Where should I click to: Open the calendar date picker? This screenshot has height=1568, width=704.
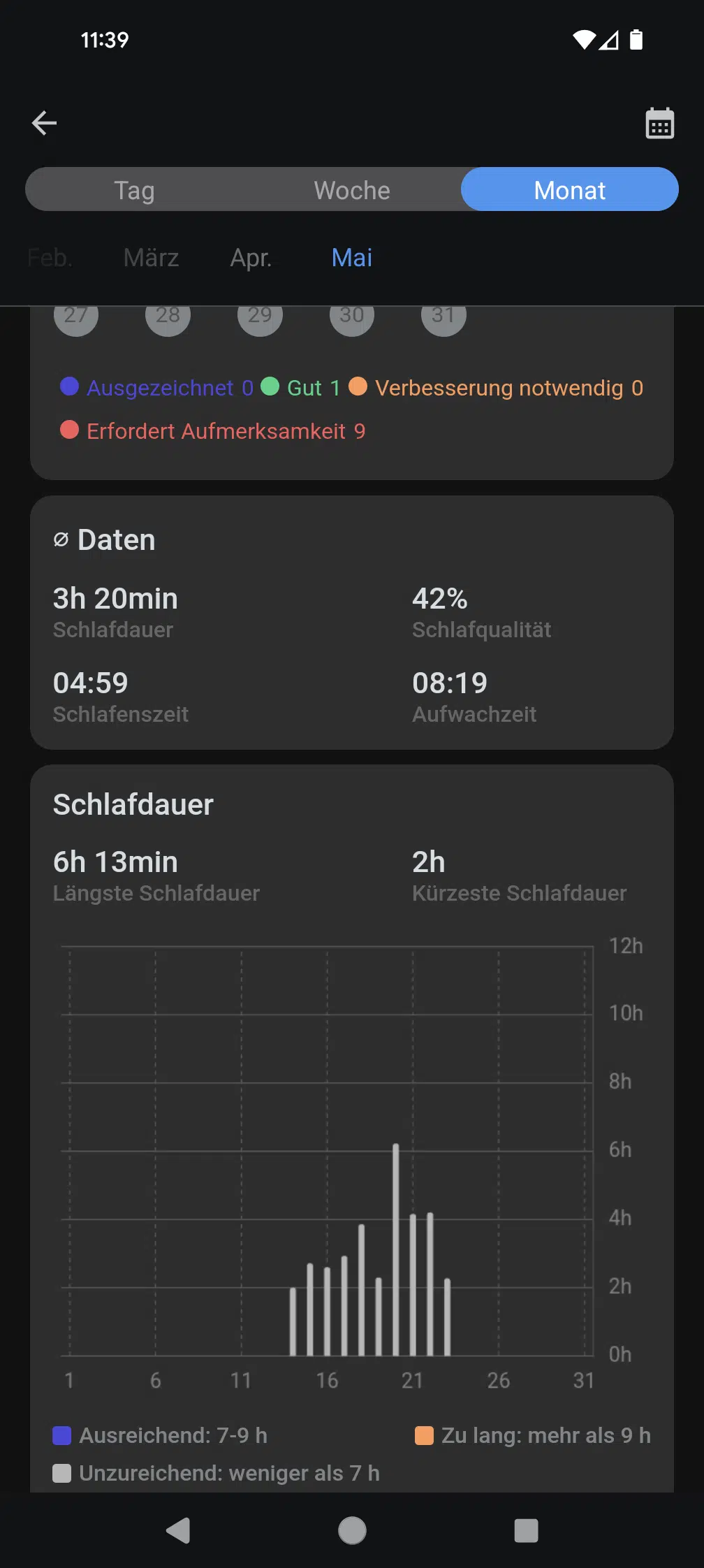tap(659, 124)
